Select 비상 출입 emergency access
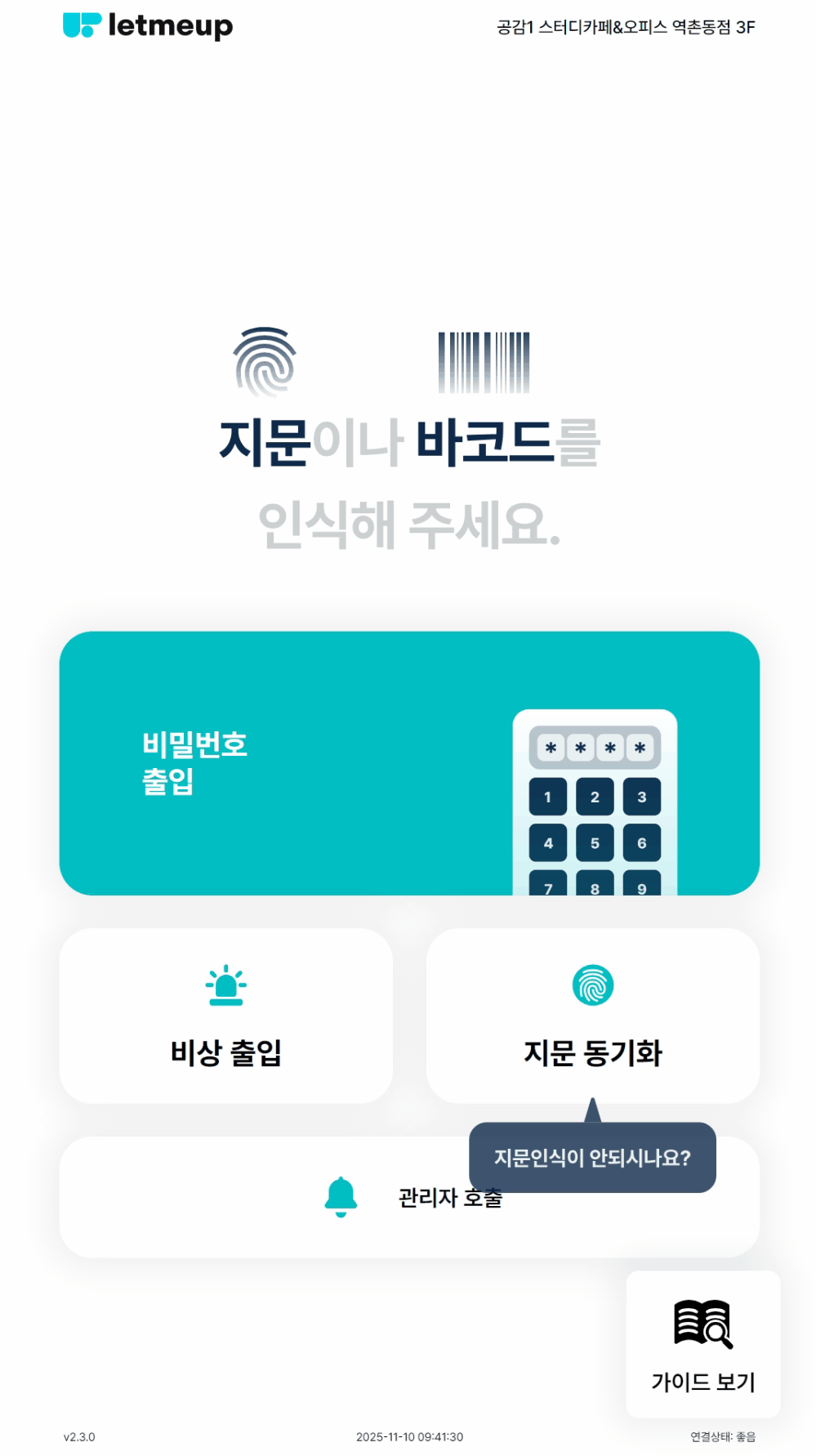The height and width of the screenshot is (1456, 816). [226, 1016]
